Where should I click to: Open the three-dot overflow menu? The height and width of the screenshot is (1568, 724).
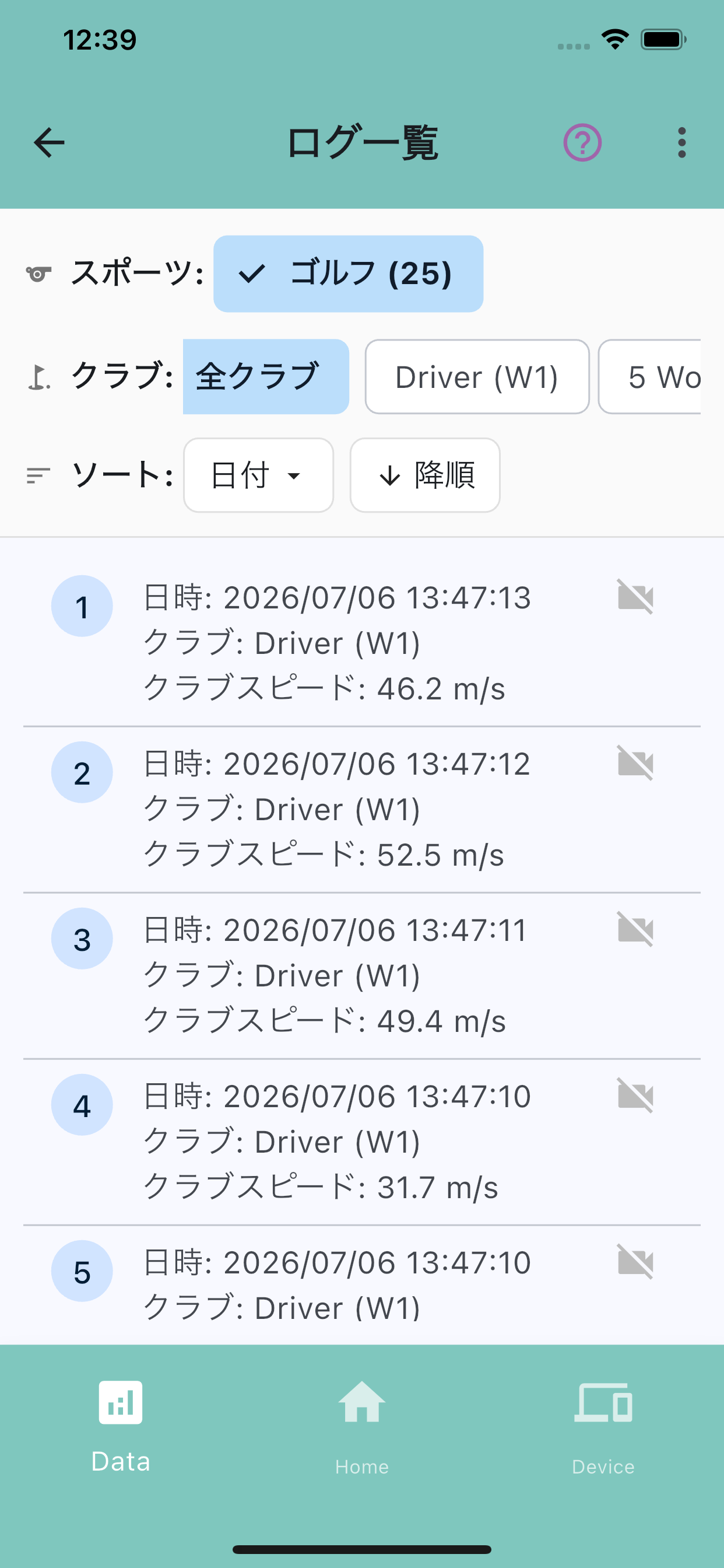pyautogui.click(x=681, y=142)
